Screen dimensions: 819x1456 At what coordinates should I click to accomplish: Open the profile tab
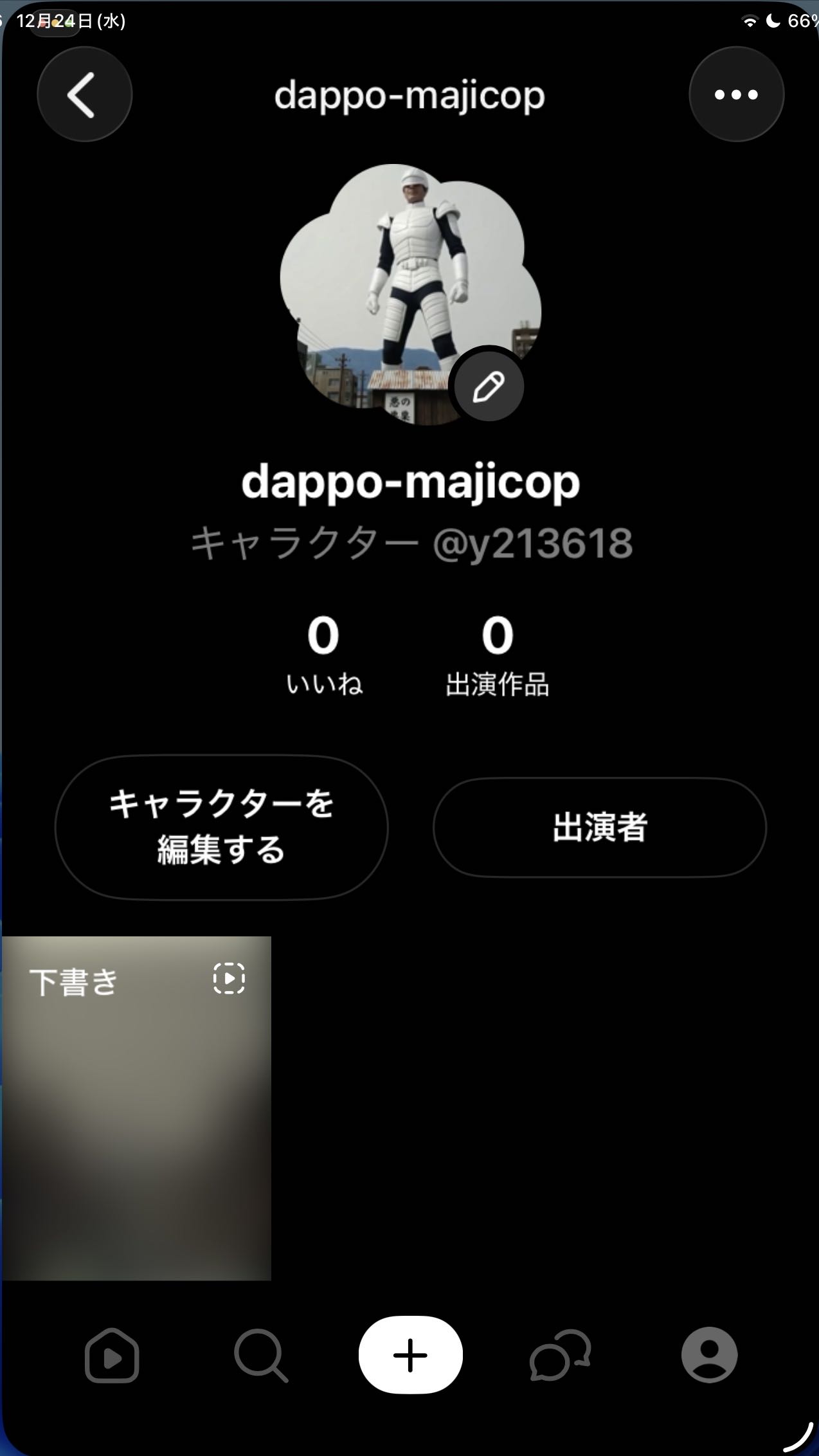709,1354
